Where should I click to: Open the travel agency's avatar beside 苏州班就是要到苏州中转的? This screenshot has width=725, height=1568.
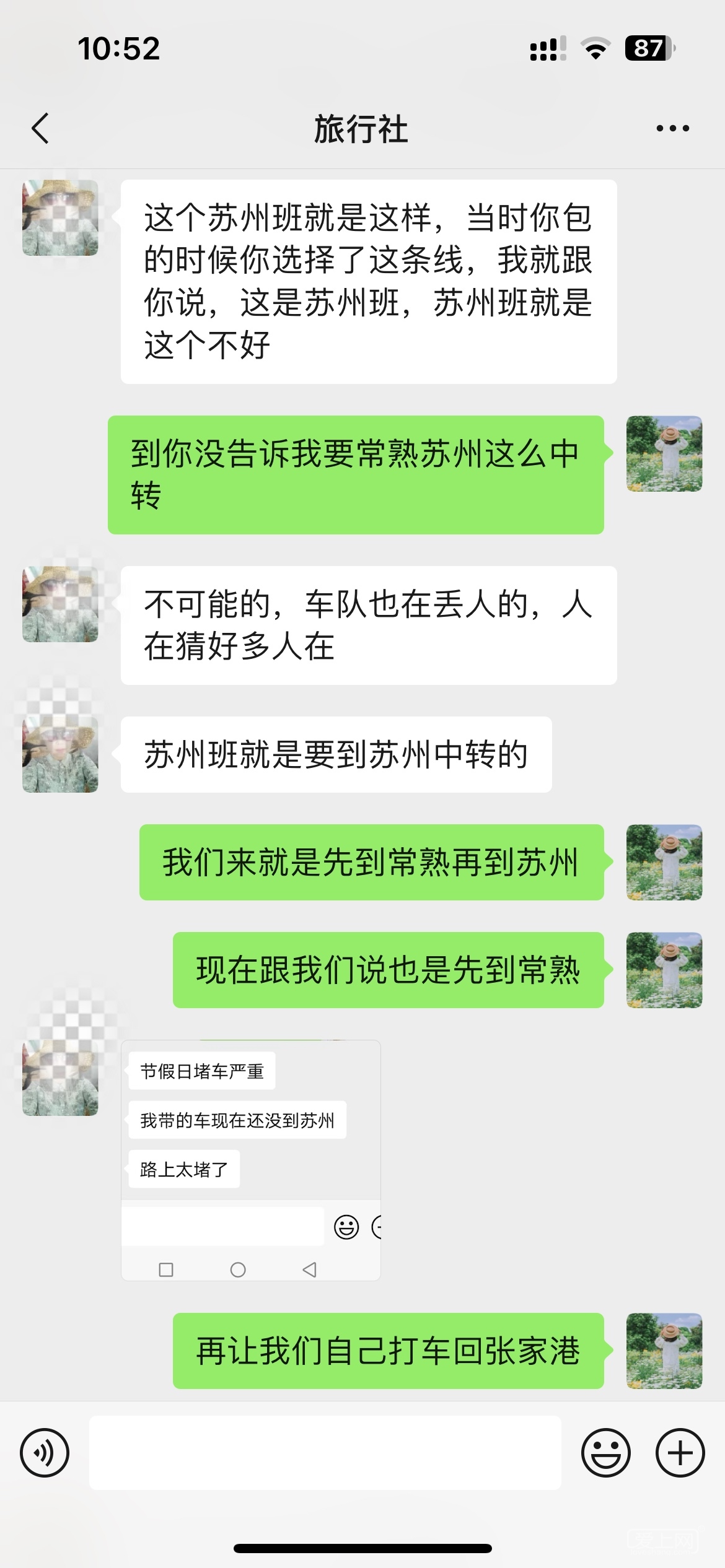point(60,754)
